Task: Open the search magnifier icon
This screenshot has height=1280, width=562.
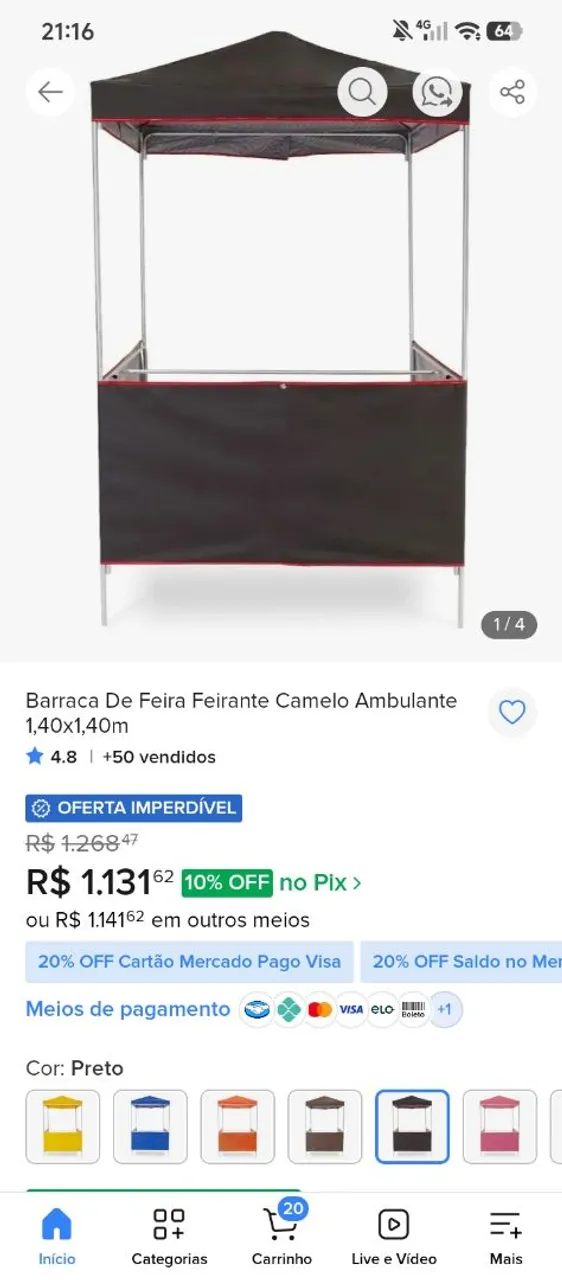Action: pyautogui.click(x=362, y=92)
